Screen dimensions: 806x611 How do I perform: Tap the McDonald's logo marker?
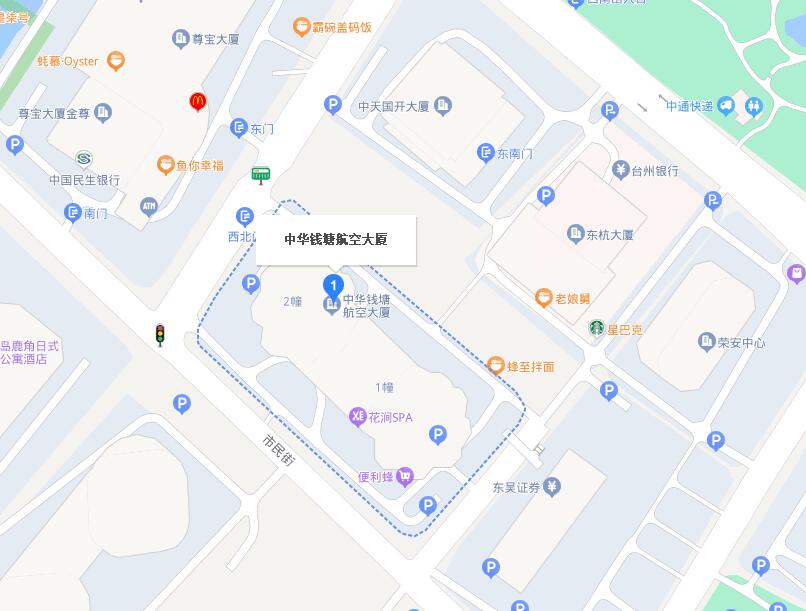[198, 101]
